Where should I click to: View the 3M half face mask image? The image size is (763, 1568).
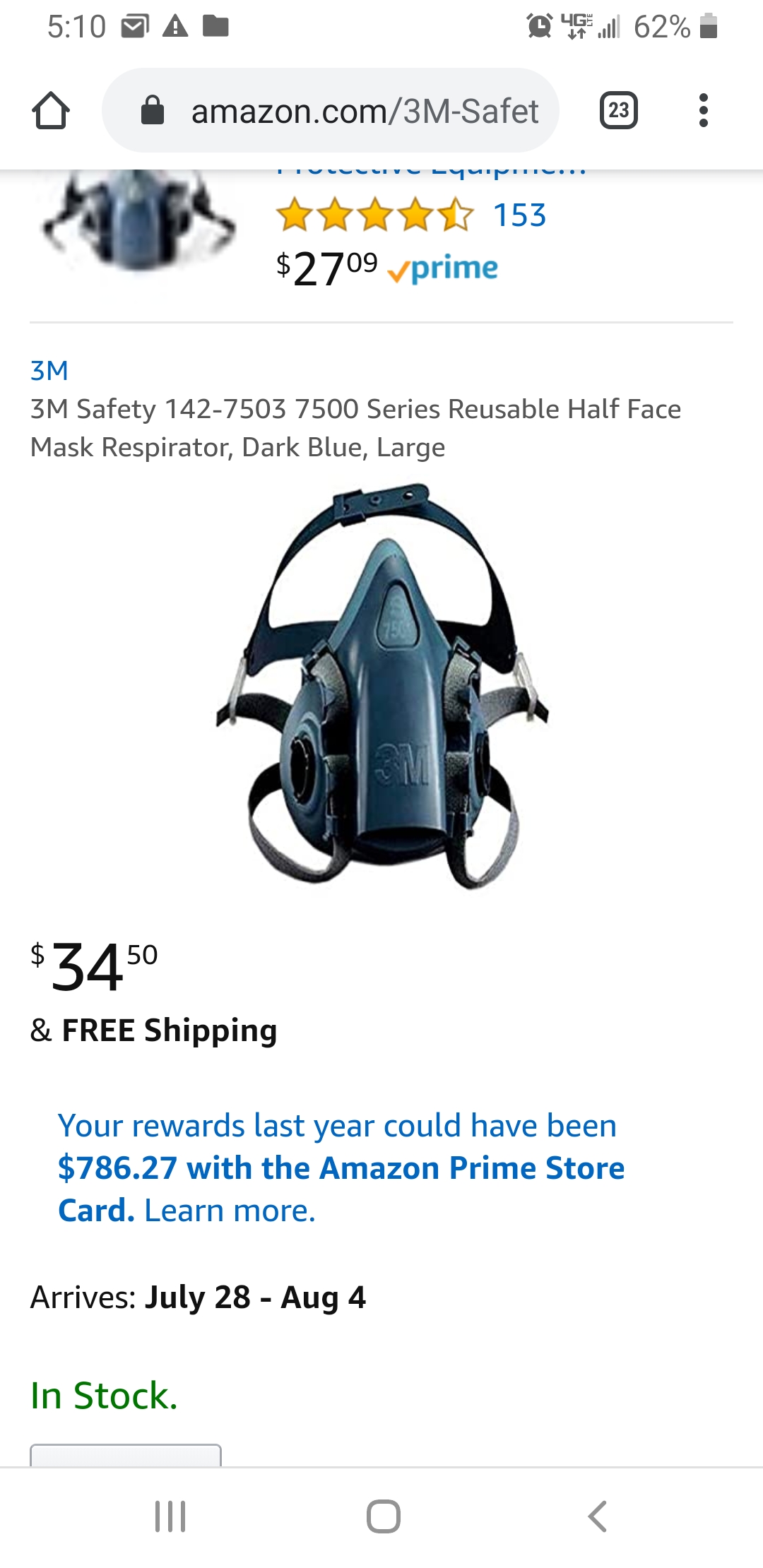tap(381, 687)
